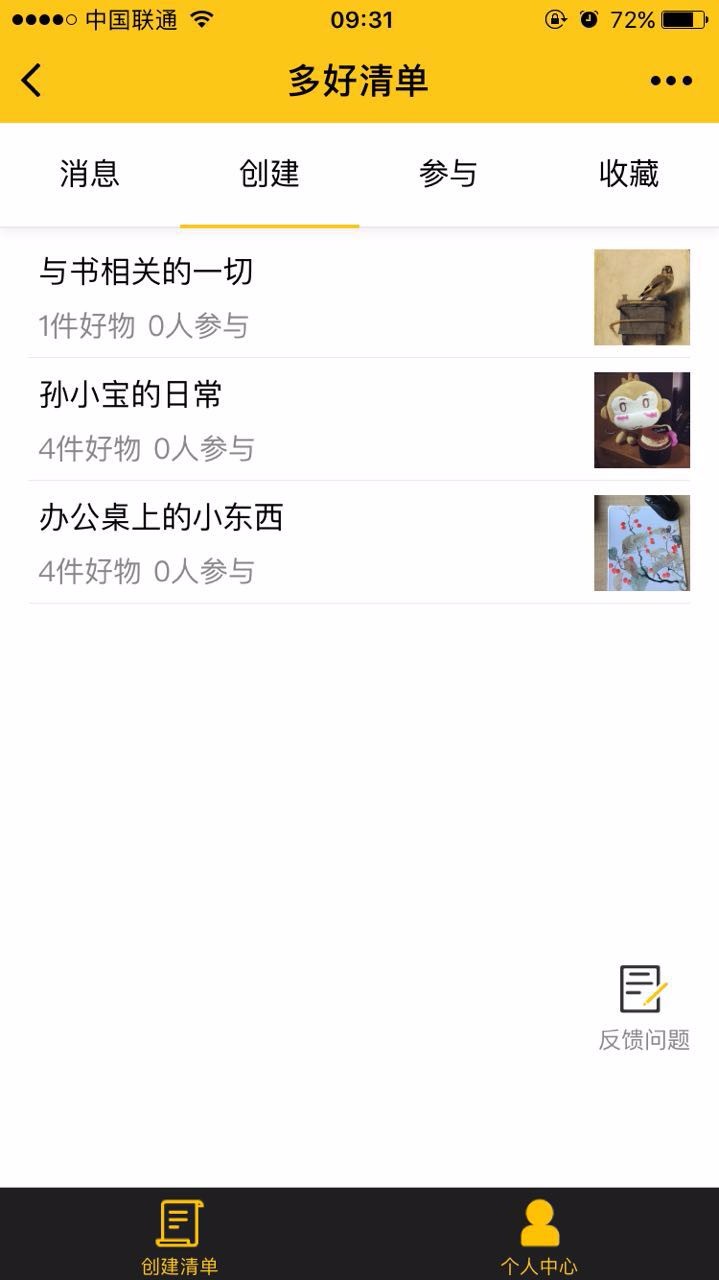Open the list 与书相关的一切
Viewport: 719px width, 1280px height.
point(300,297)
